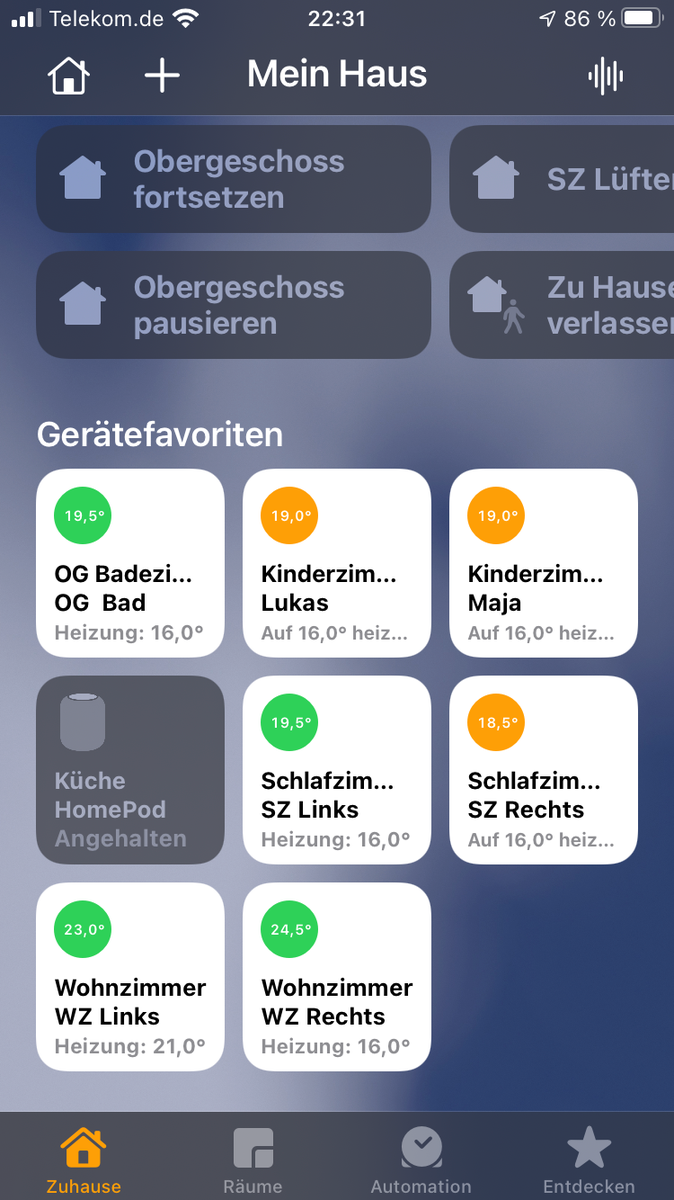This screenshot has height=1200, width=674.
Task: Select the Kinderzimmer Lukas thermostat
Action: pos(337,563)
